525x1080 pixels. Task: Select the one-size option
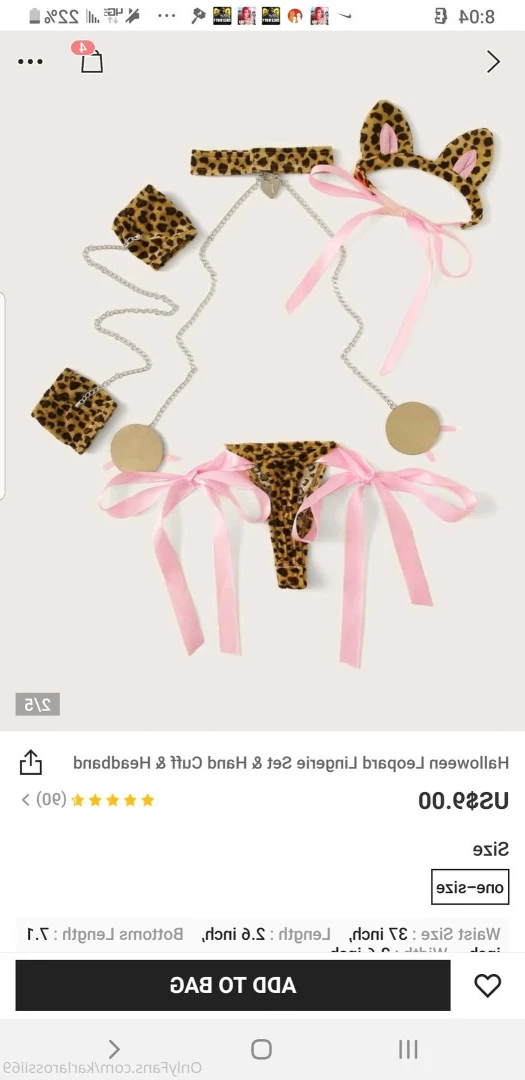point(471,887)
